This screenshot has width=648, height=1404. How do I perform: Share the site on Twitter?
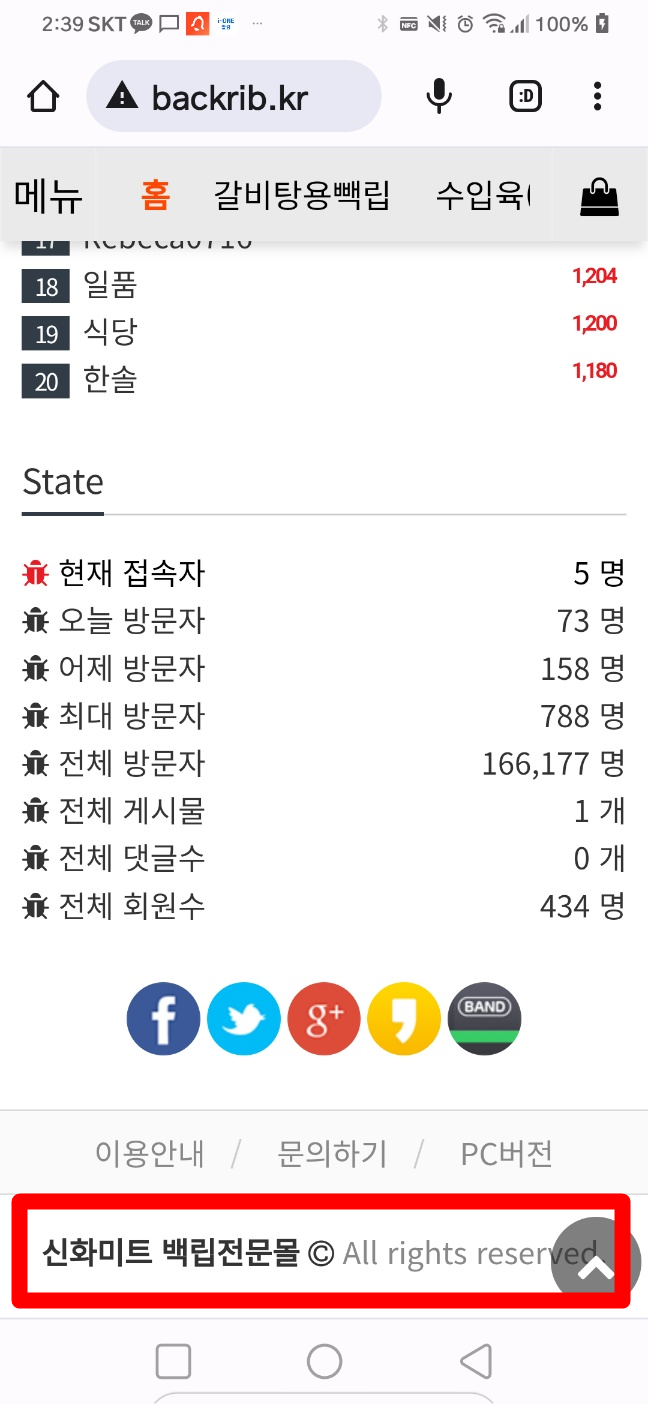click(x=243, y=1019)
